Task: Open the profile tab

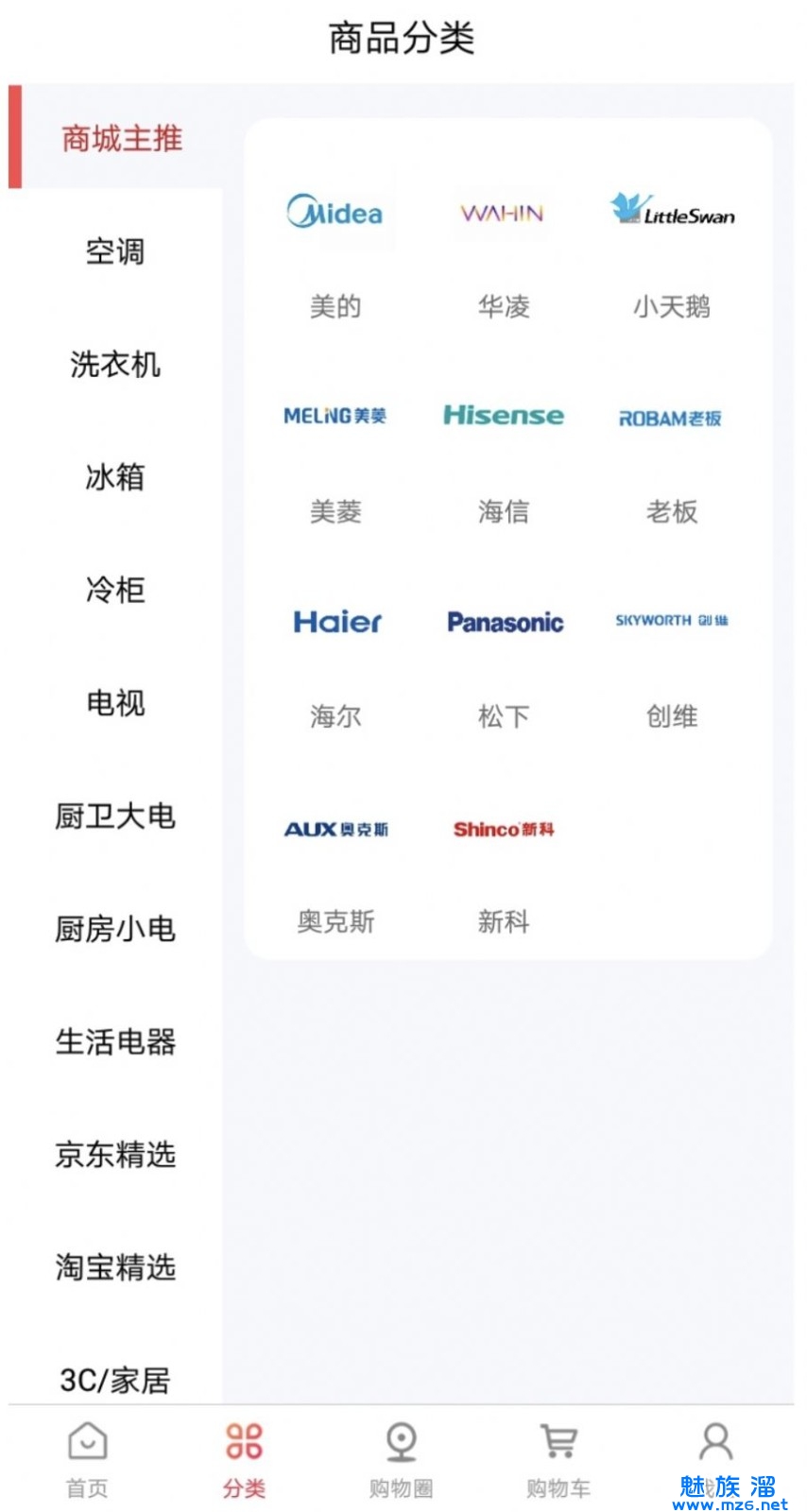Action: [715, 1446]
